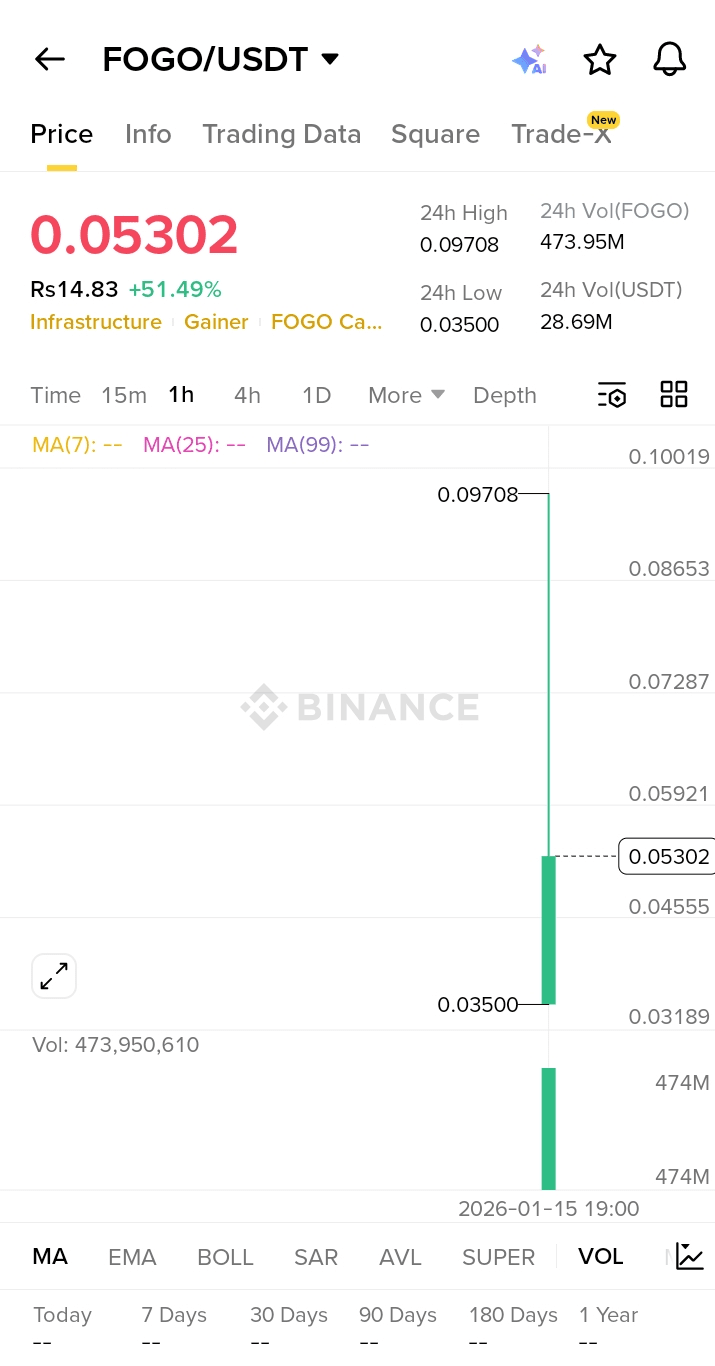
Task: Switch to the Square tab
Action: coord(435,134)
